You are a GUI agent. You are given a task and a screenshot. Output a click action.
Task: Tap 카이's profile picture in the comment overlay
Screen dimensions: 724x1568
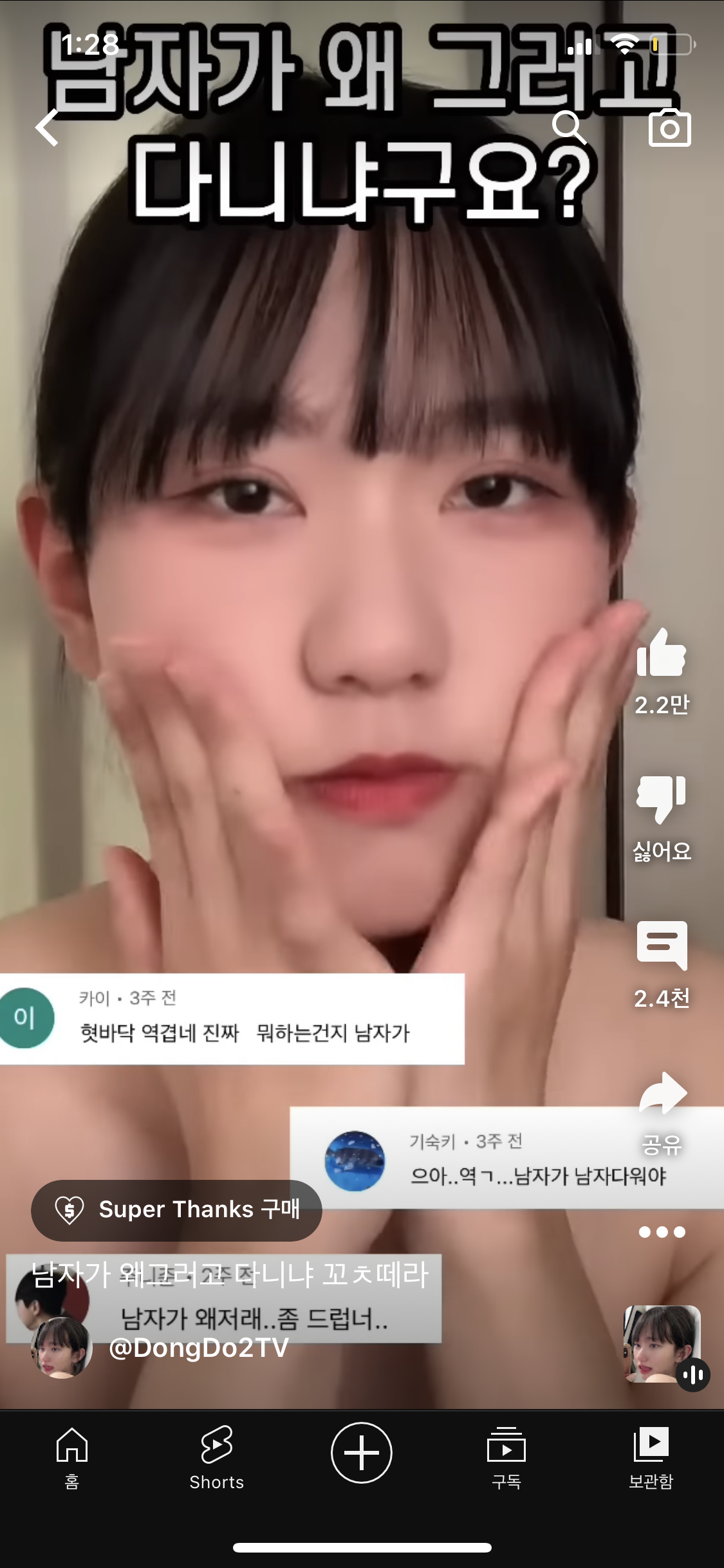coord(27,1017)
